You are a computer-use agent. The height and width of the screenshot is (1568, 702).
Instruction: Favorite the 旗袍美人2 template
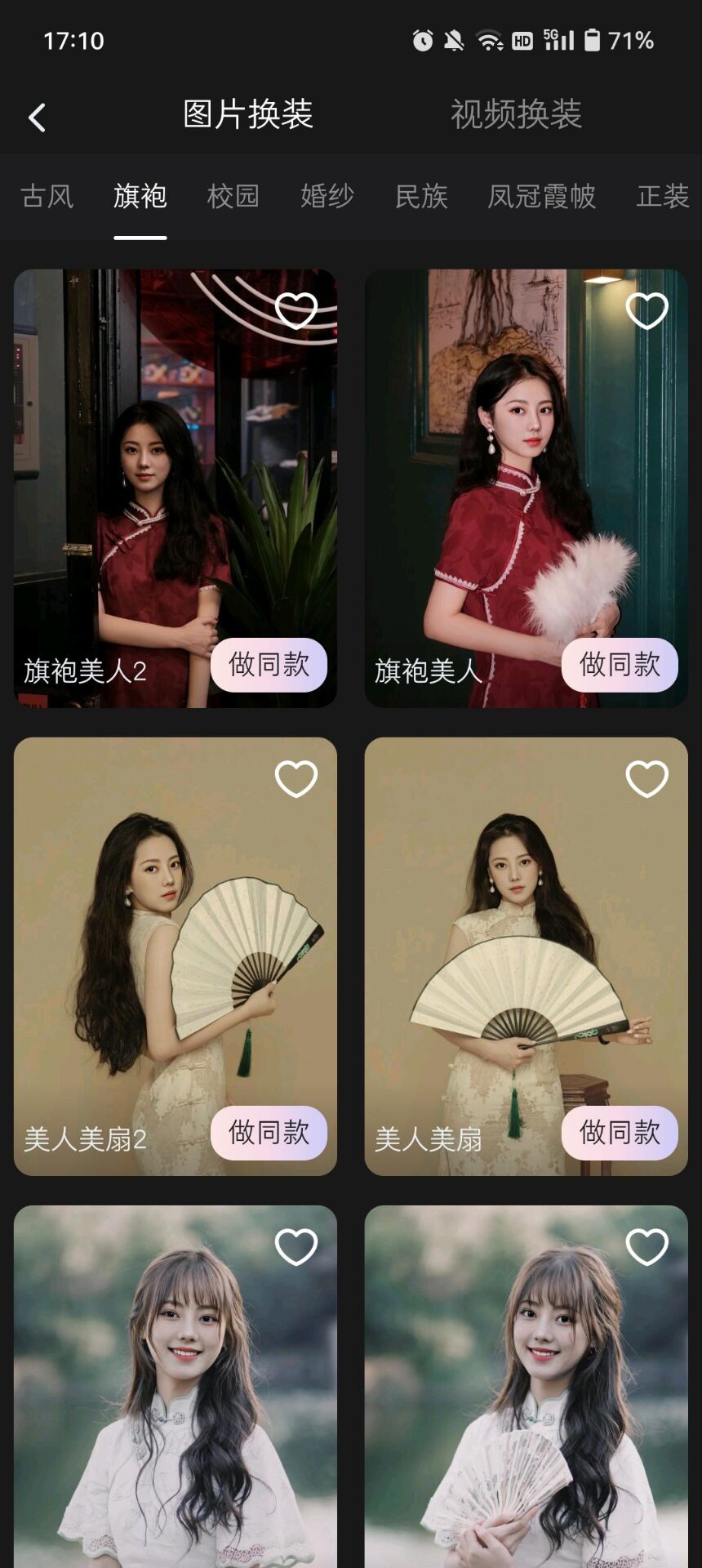[x=296, y=310]
